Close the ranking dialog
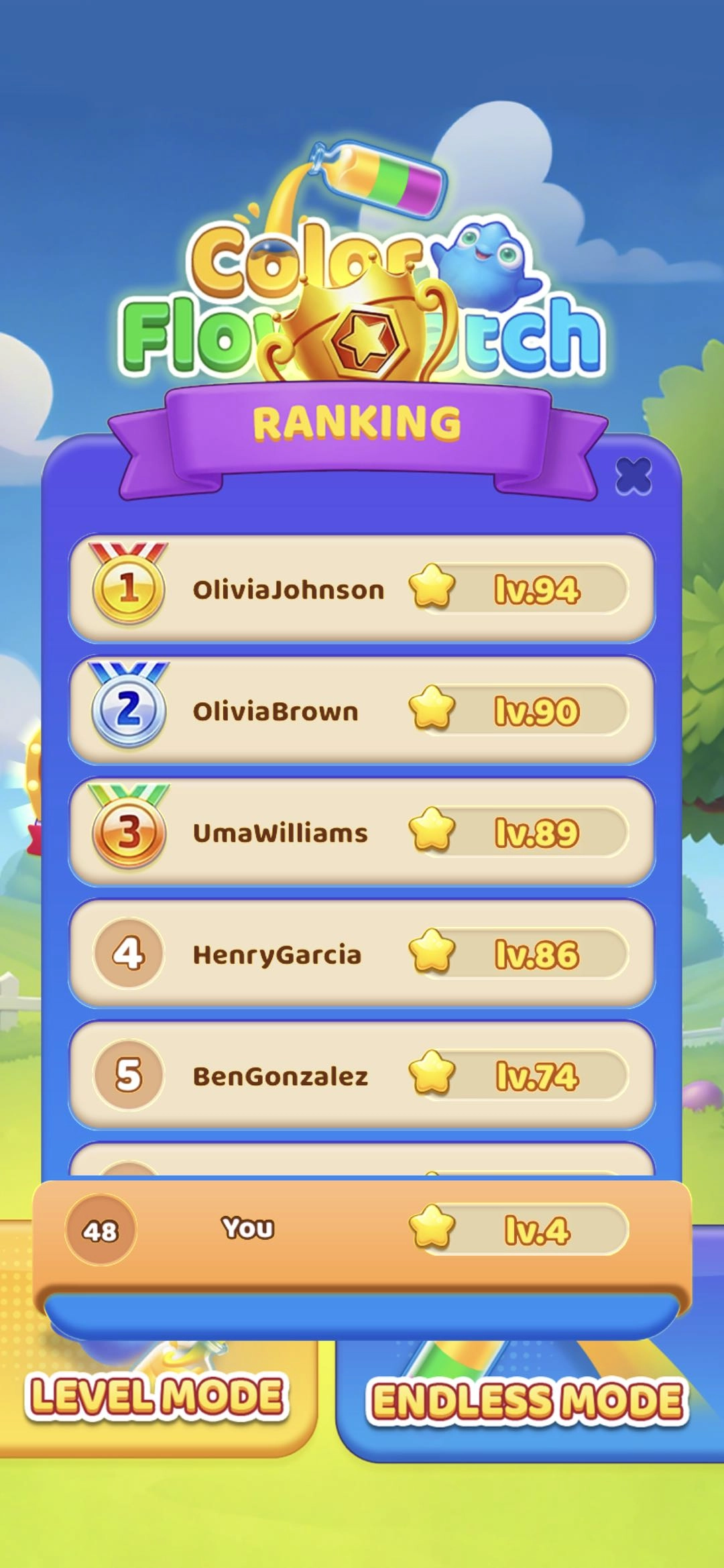 tap(633, 477)
